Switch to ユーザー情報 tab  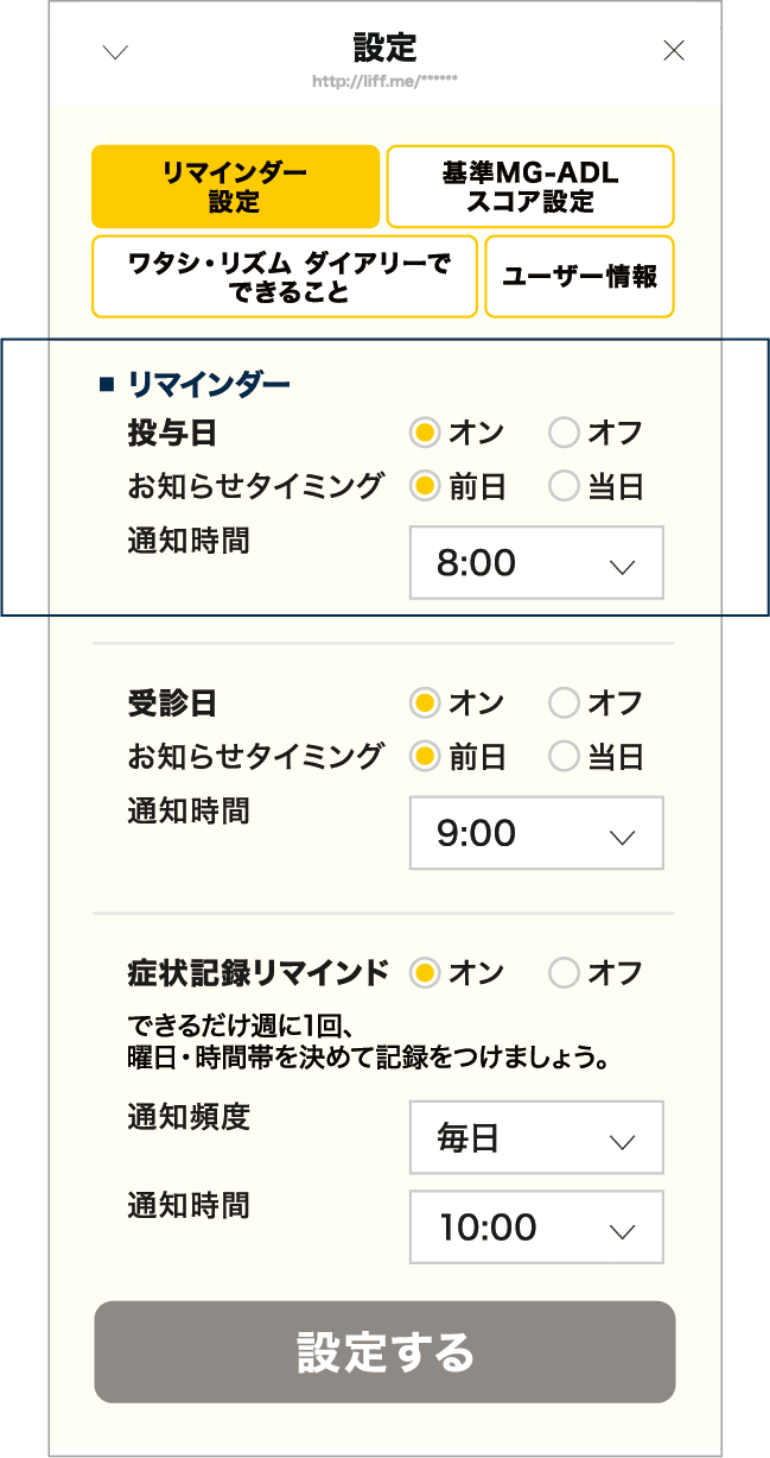[579, 277]
